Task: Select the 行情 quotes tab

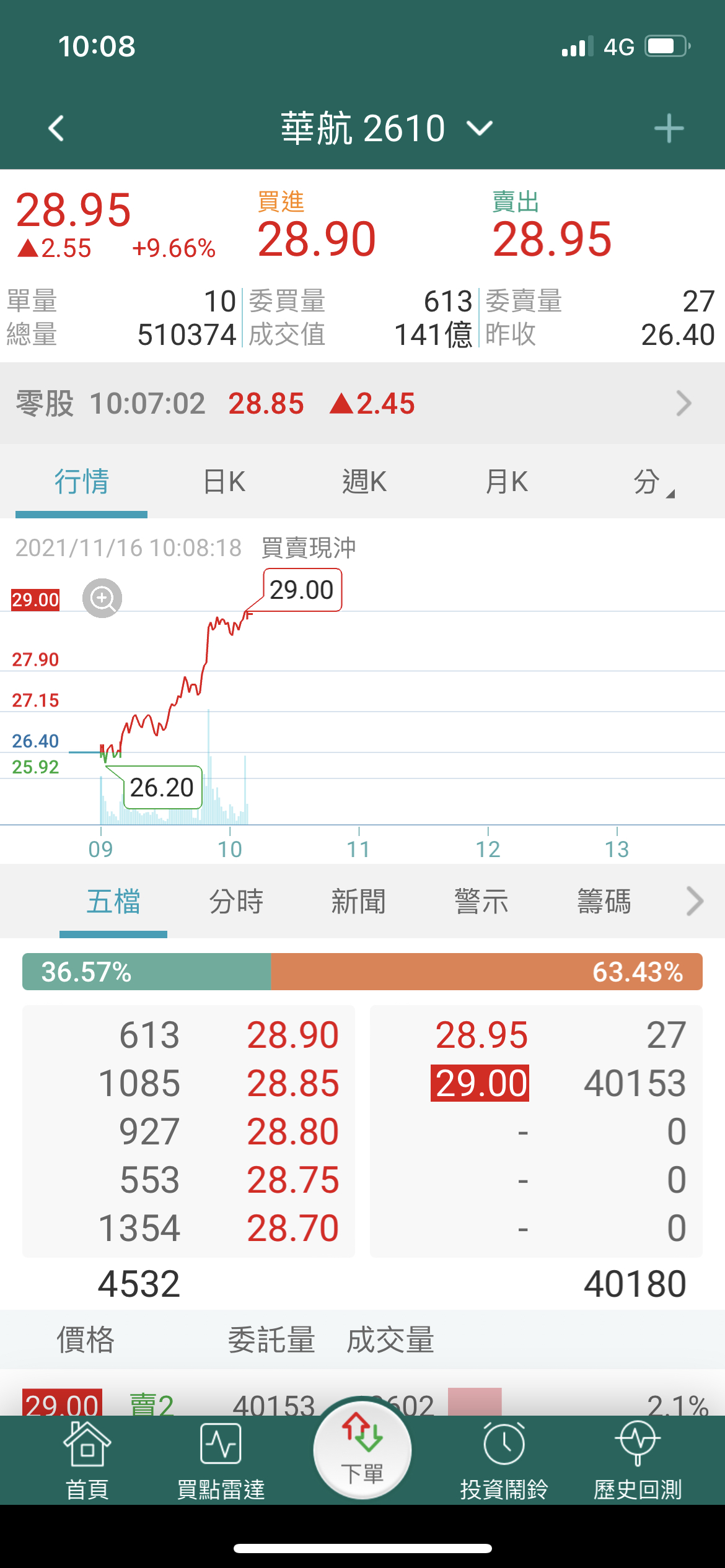Action: point(82,482)
